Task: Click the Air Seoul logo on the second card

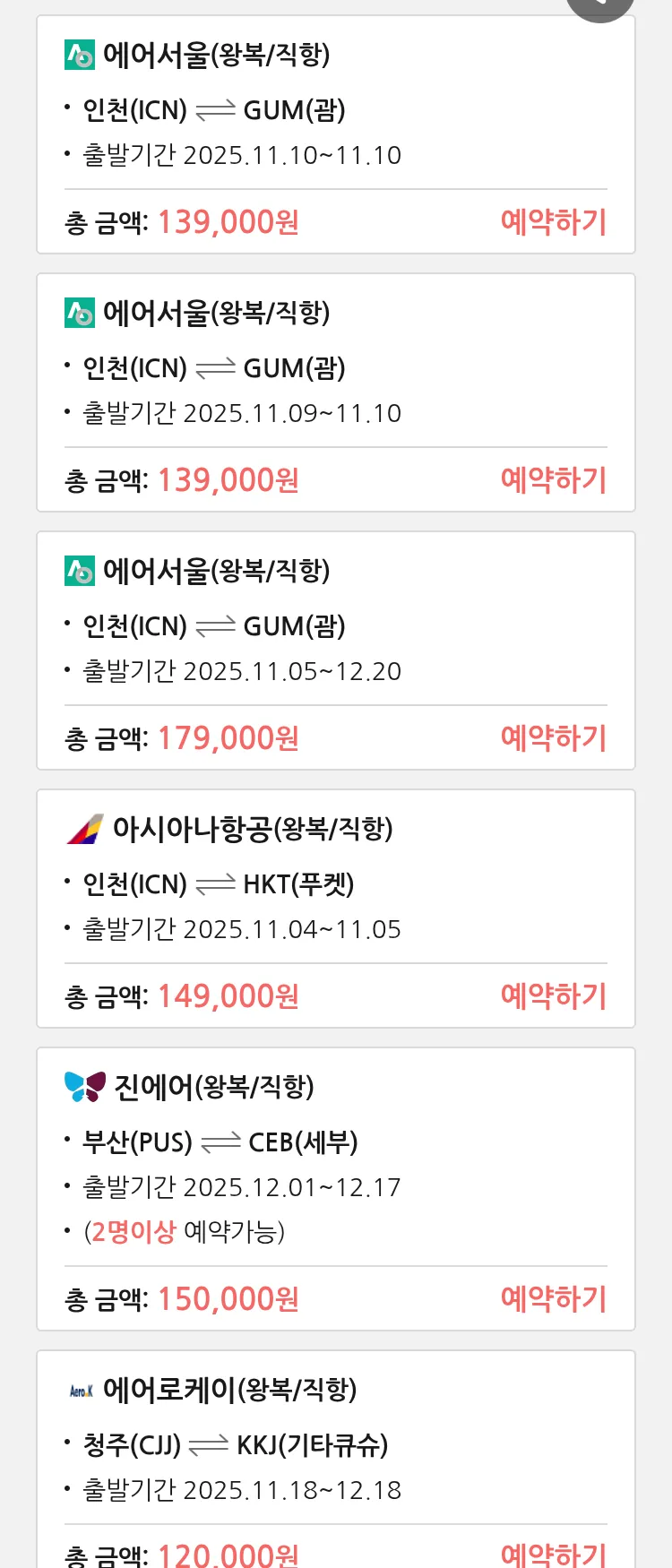Action: coord(80,313)
